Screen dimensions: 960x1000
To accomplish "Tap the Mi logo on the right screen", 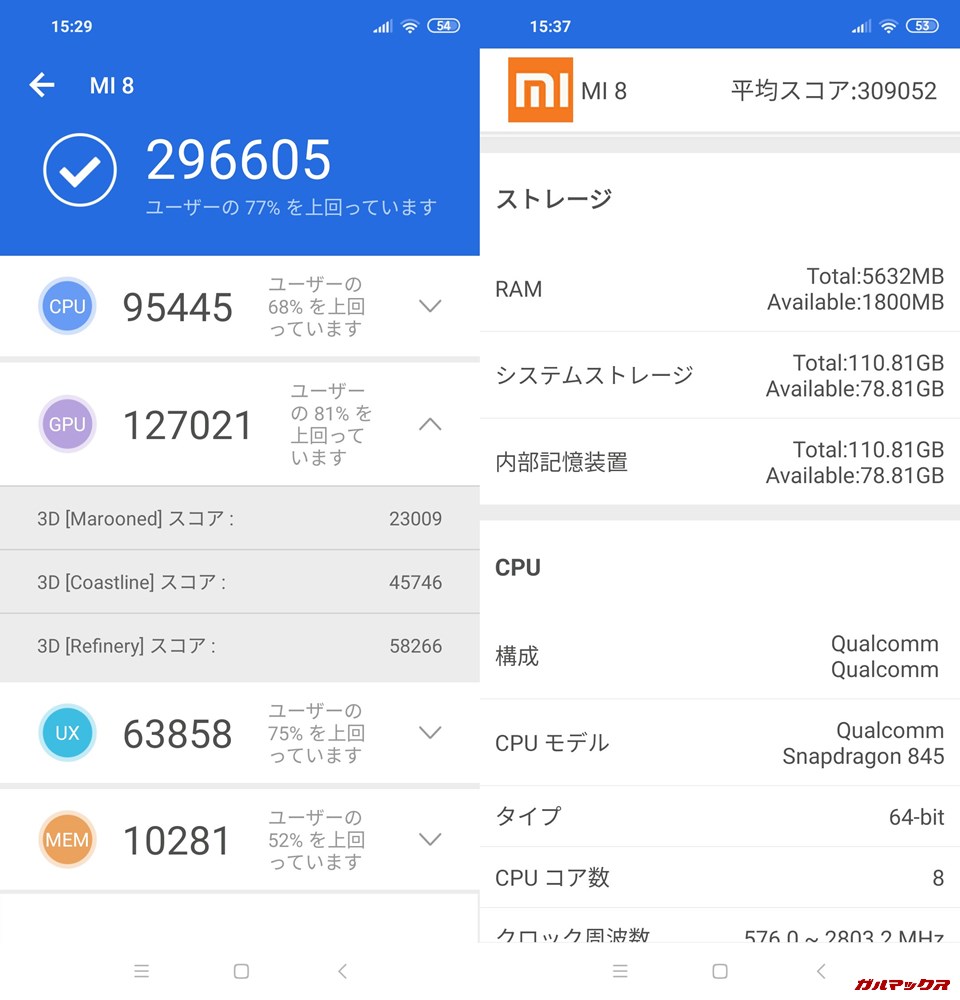I will pos(541,88).
